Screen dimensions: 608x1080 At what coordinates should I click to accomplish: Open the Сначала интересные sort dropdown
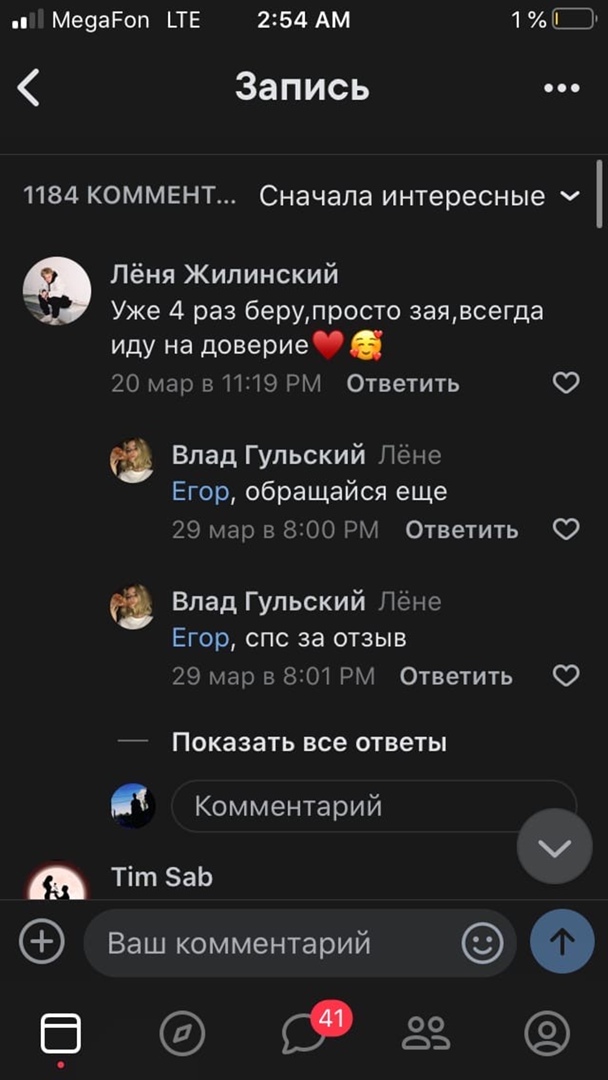click(x=419, y=196)
